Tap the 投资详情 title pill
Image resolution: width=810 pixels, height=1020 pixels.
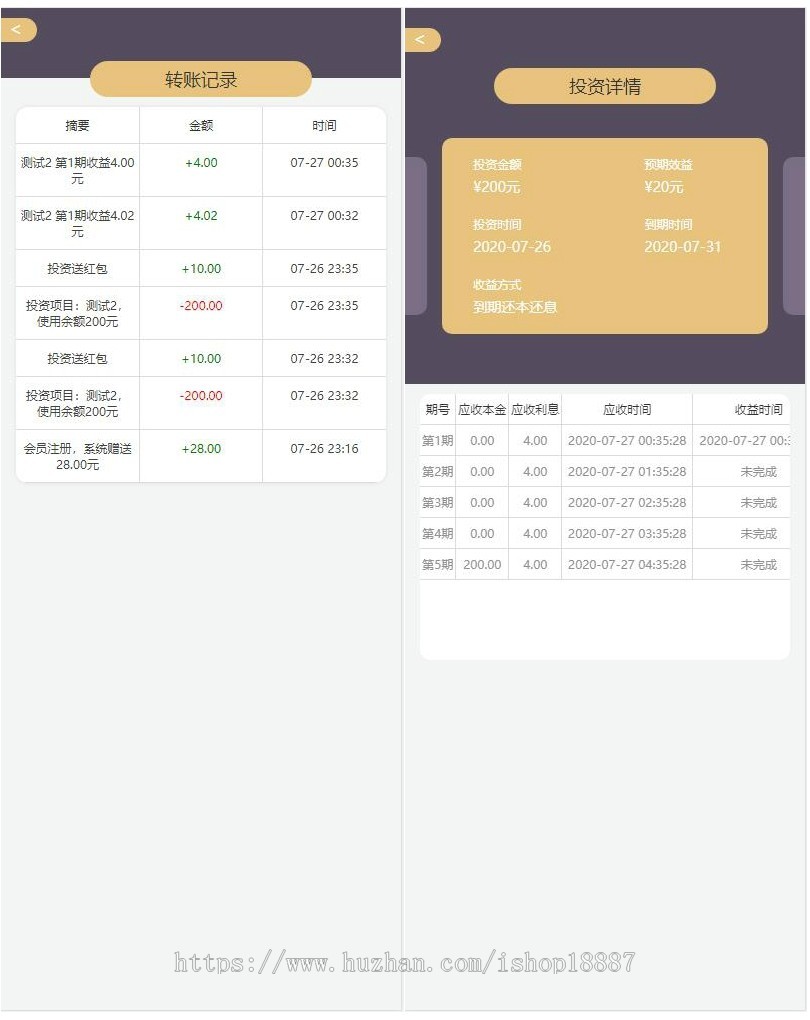[x=604, y=86]
